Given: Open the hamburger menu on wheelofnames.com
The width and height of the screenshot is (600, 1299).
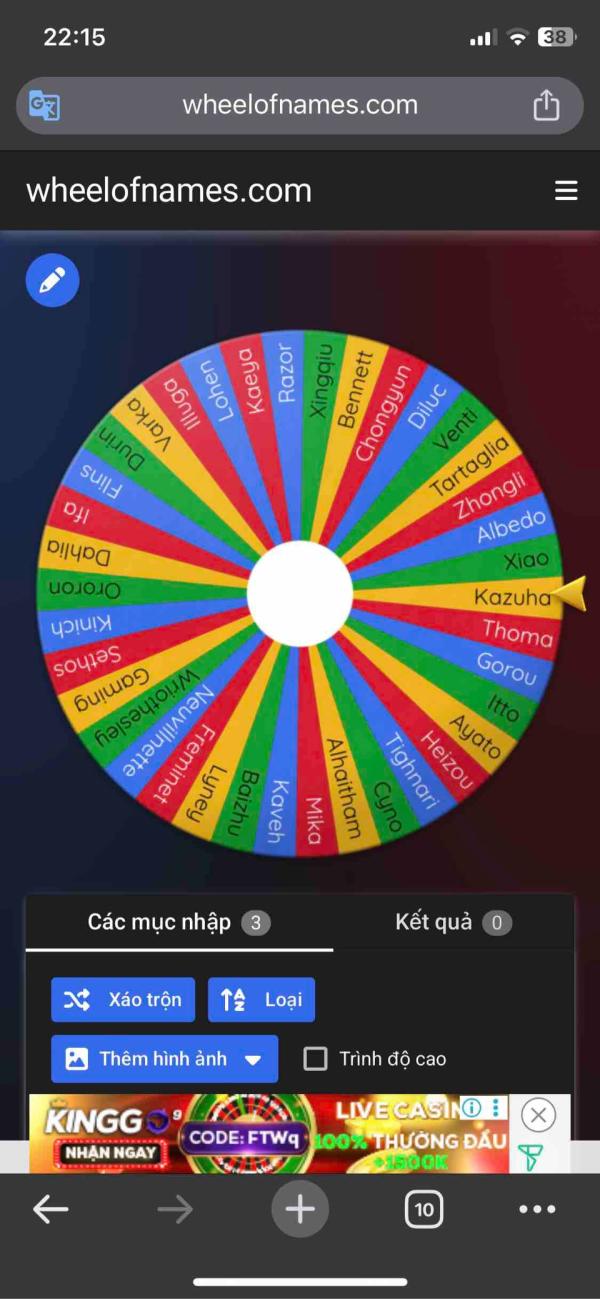Looking at the screenshot, I should click(x=566, y=191).
